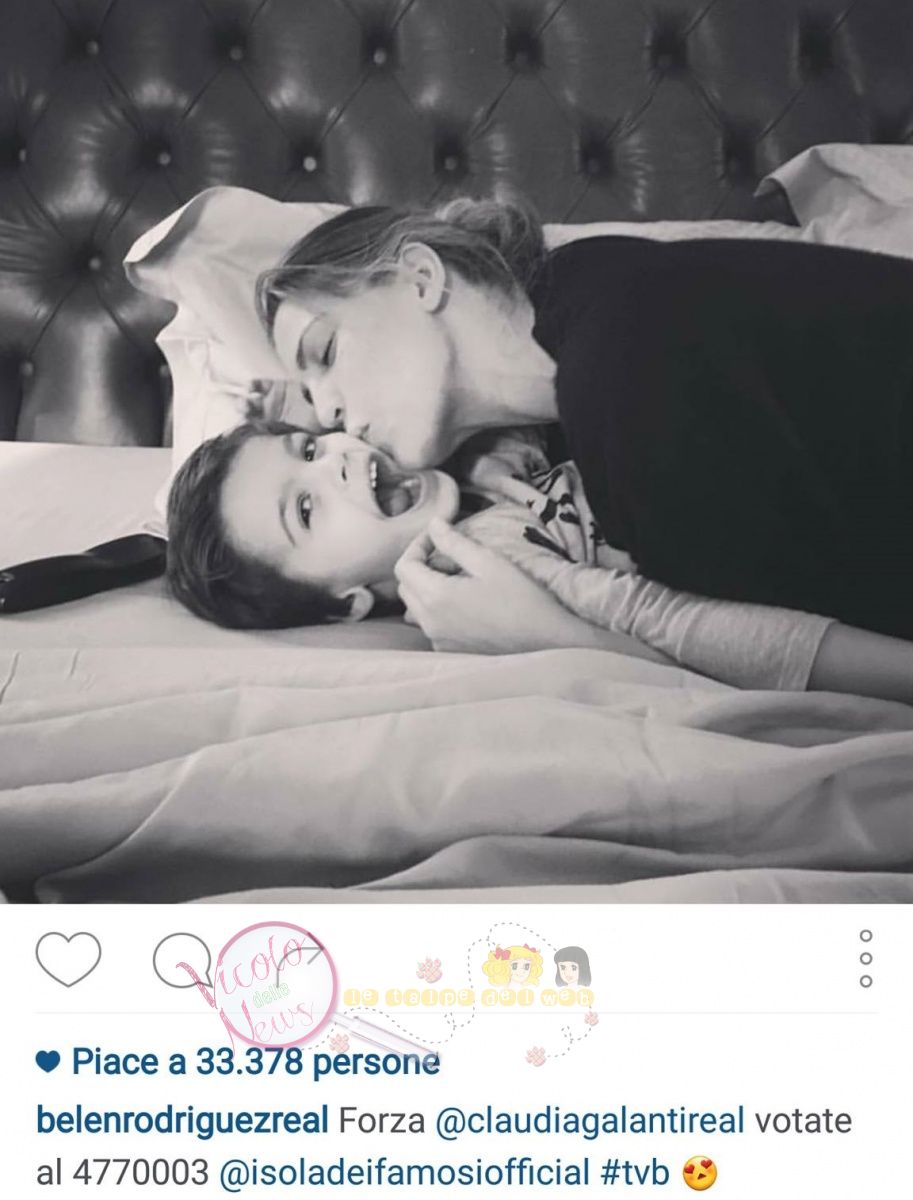This screenshot has height=1200, width=913.
Task: View the 33.378 people who liked
Action: pos(255,1061)
